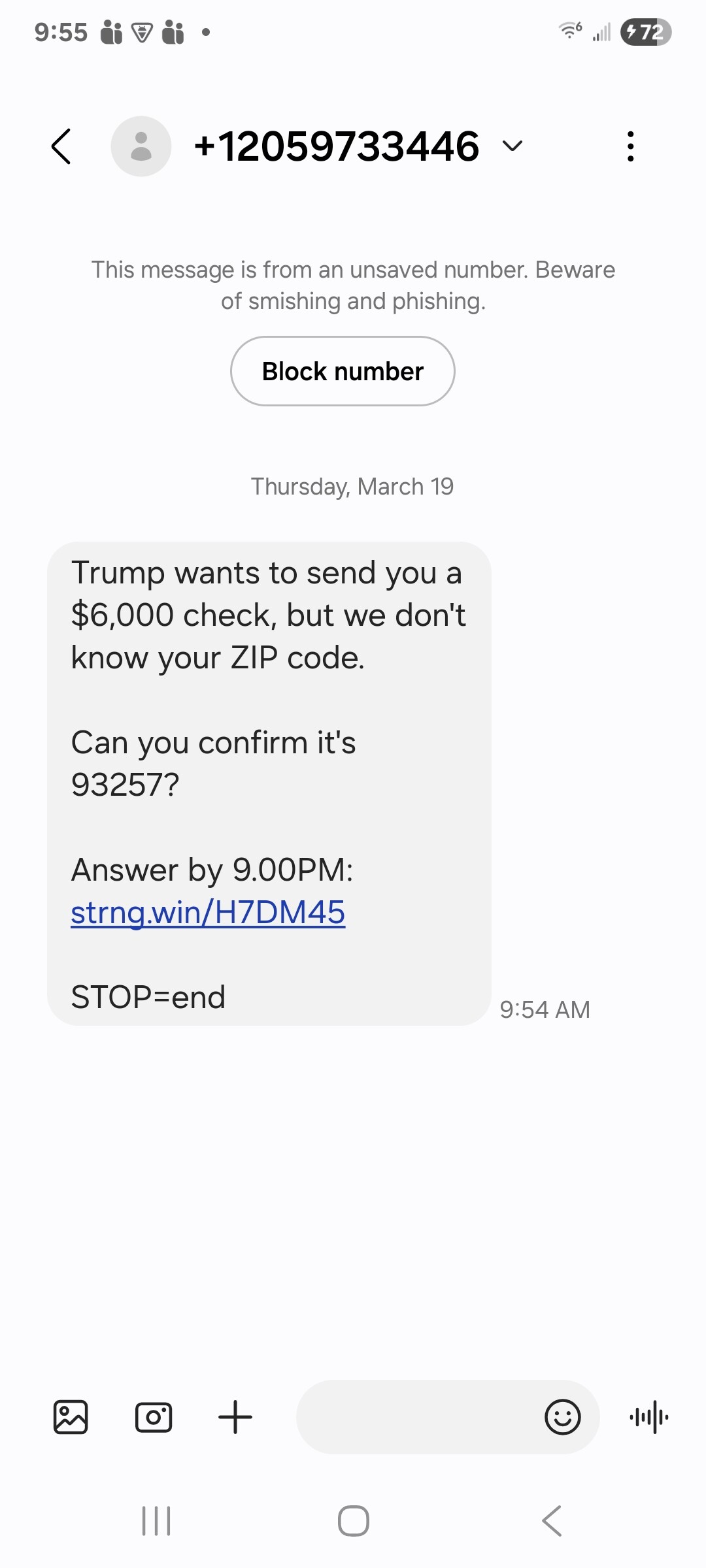The image size is (706, 1568).
Task: Open the emoji picker
Action: point(562,1417)
